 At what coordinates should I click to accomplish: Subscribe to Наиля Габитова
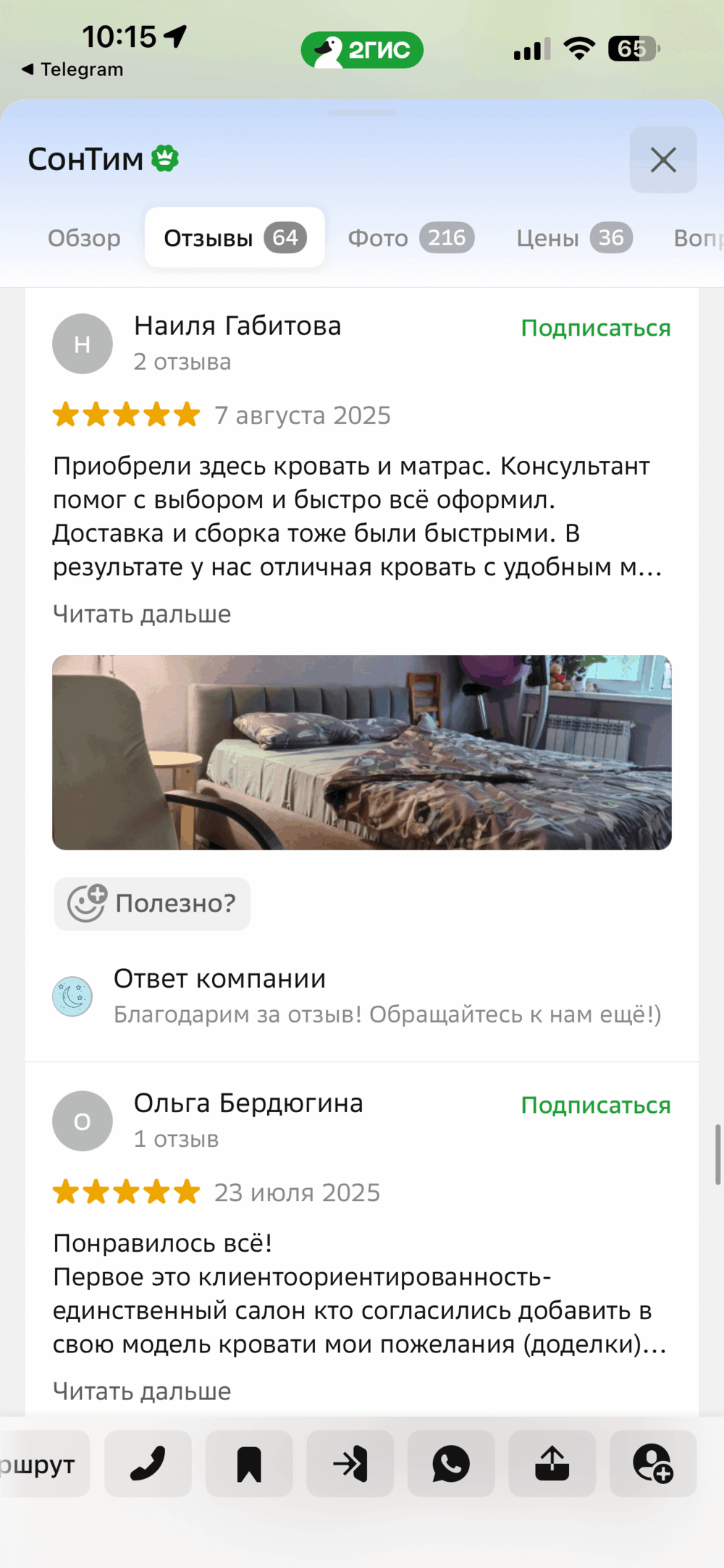[x=595, y=329]
